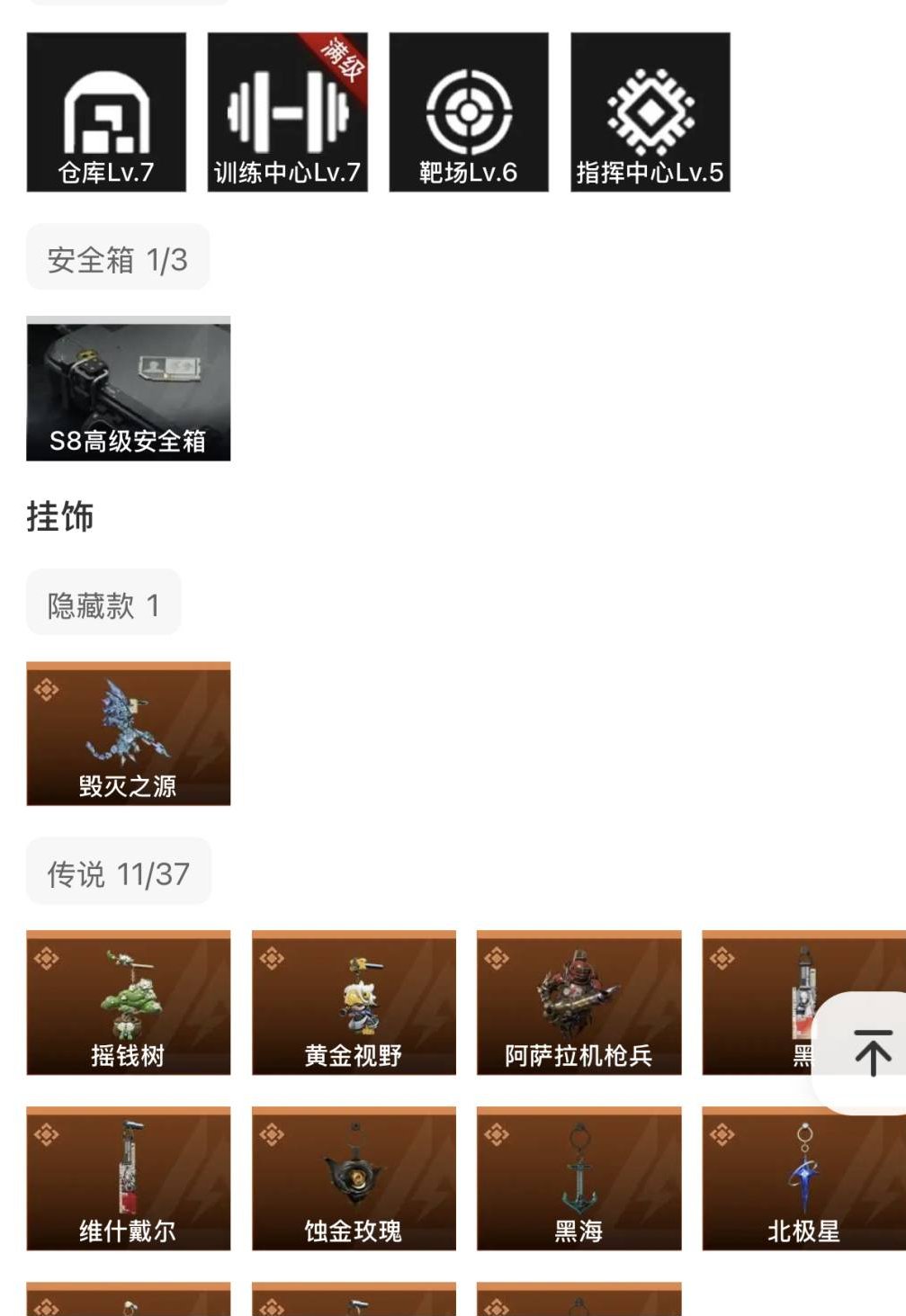This screenshot has height=1316, width=906.
Task: View the S8高级安全箱 safe box
Action: point(128,389)
